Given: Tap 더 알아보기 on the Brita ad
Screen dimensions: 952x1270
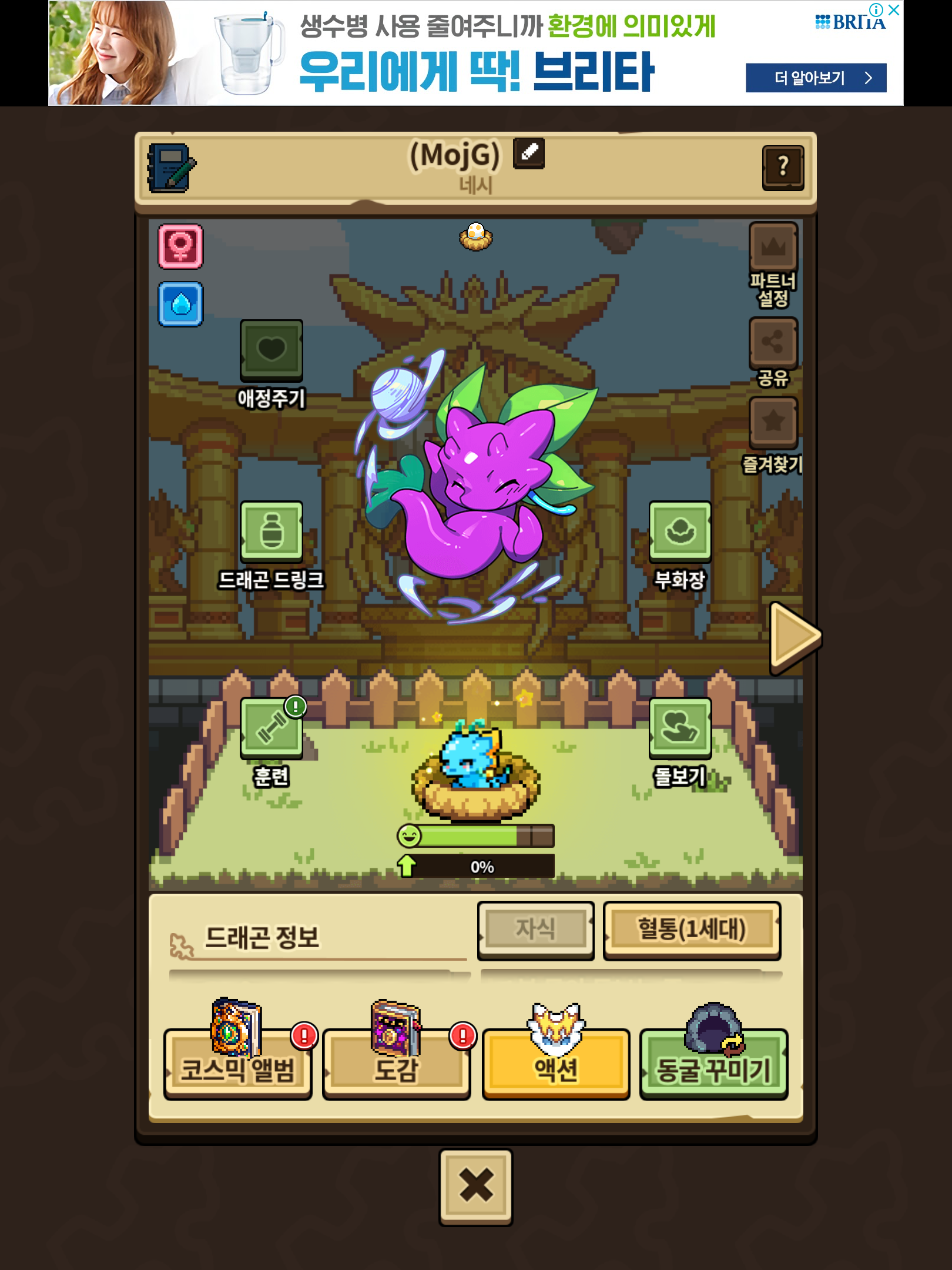Looking at the screenshot, I should [x=816, y=78].
